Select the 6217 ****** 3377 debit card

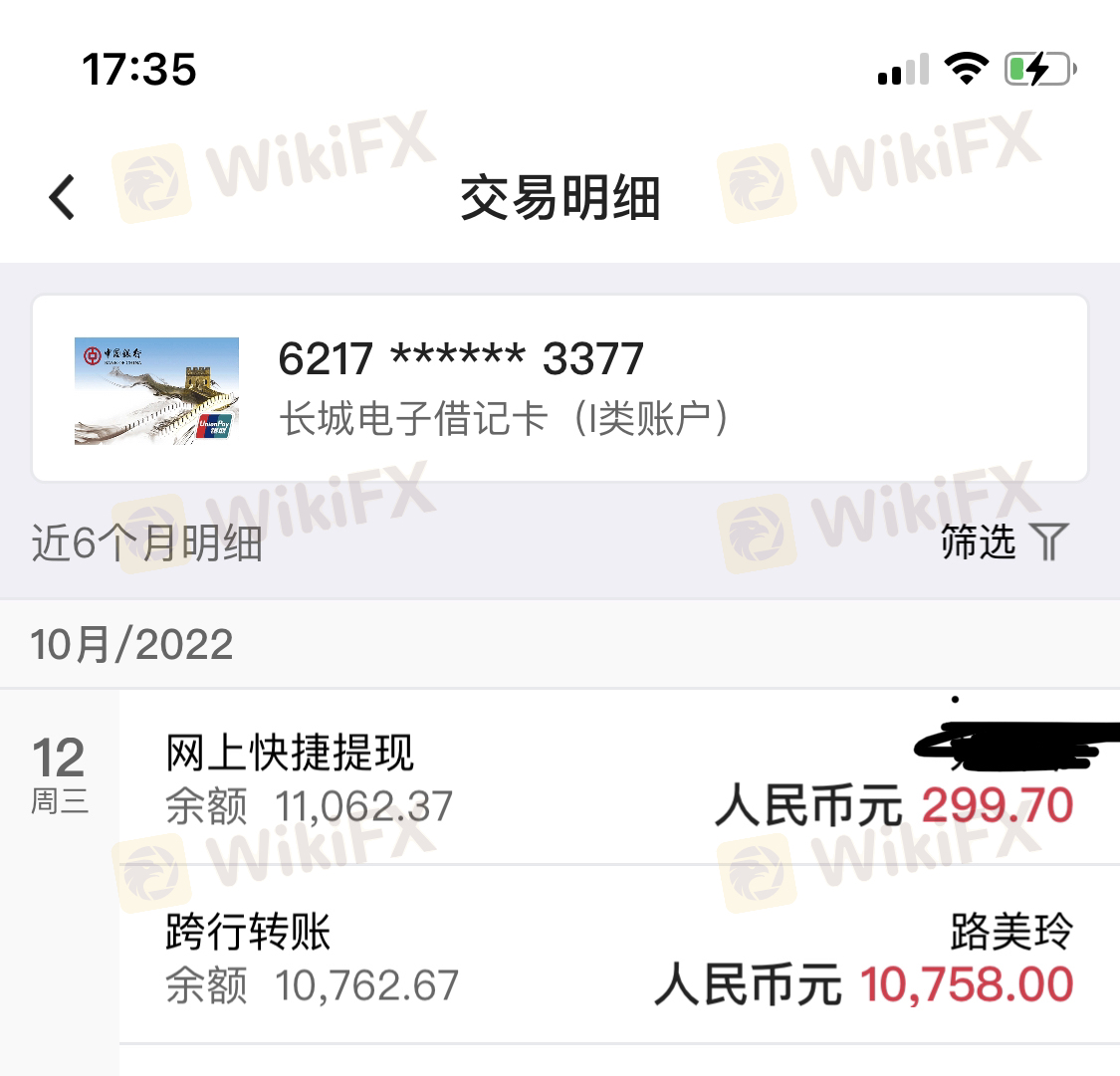560,388
